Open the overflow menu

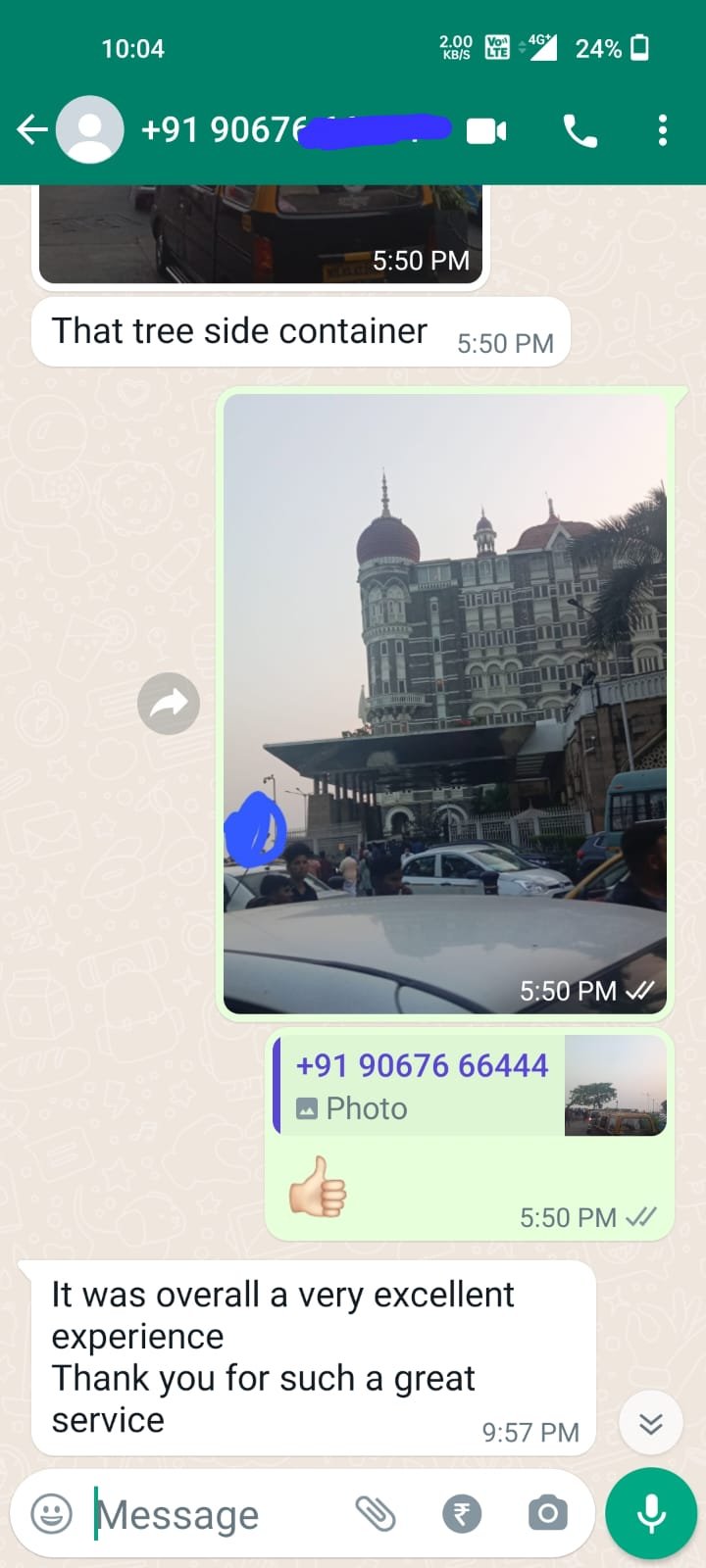tap(663, 130)
